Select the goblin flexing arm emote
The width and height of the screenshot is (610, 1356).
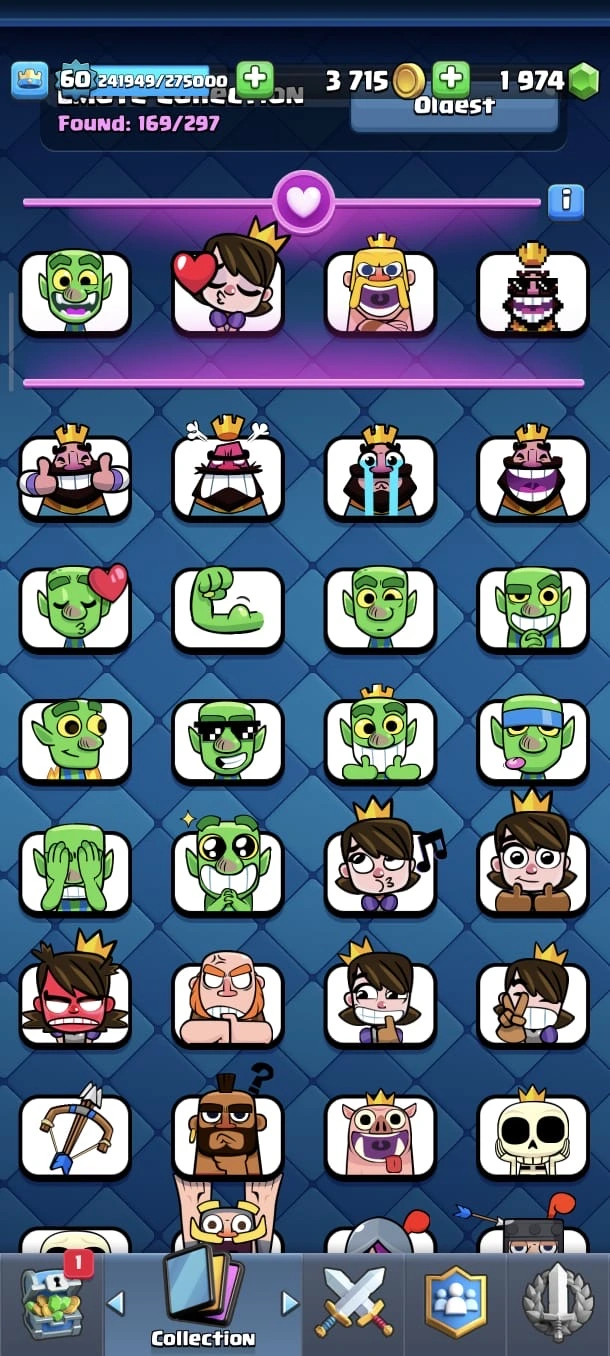227,609
